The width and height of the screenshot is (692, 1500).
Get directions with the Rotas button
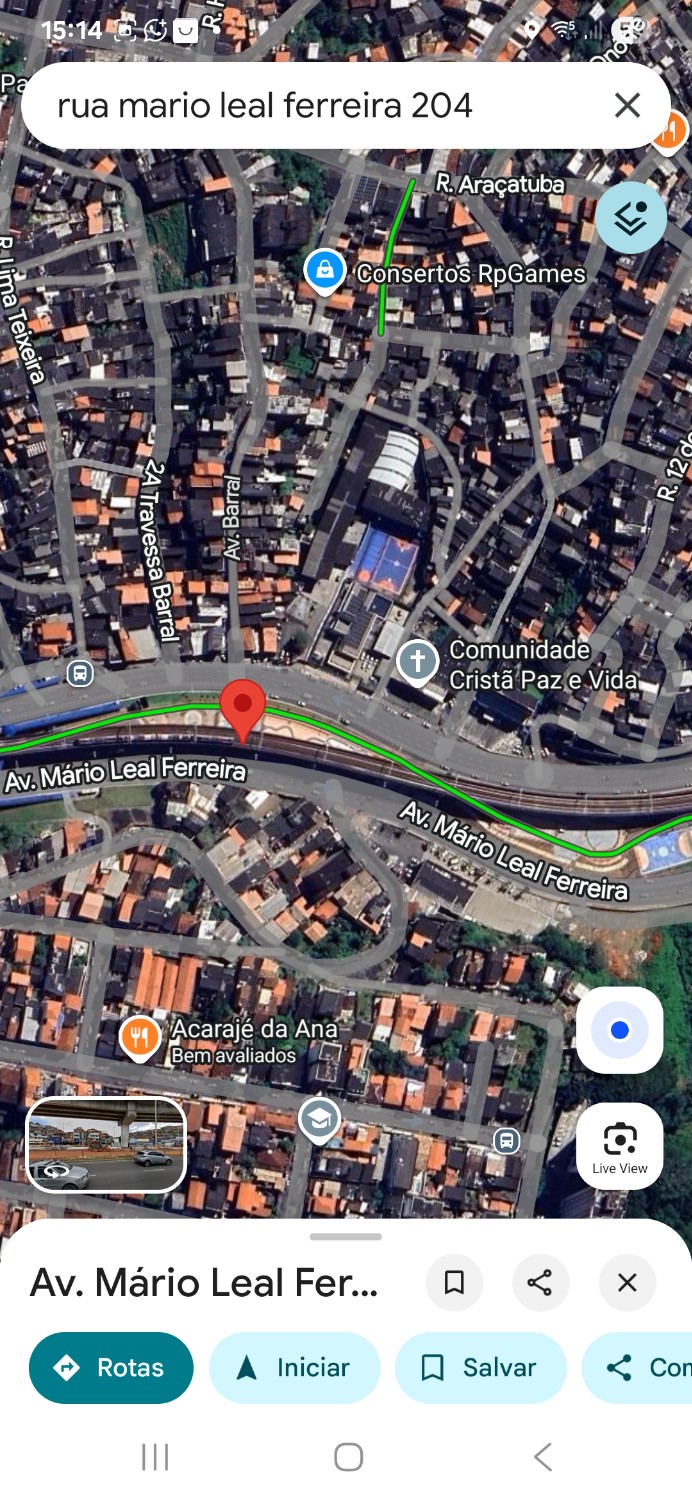(x=111, y=1367)
